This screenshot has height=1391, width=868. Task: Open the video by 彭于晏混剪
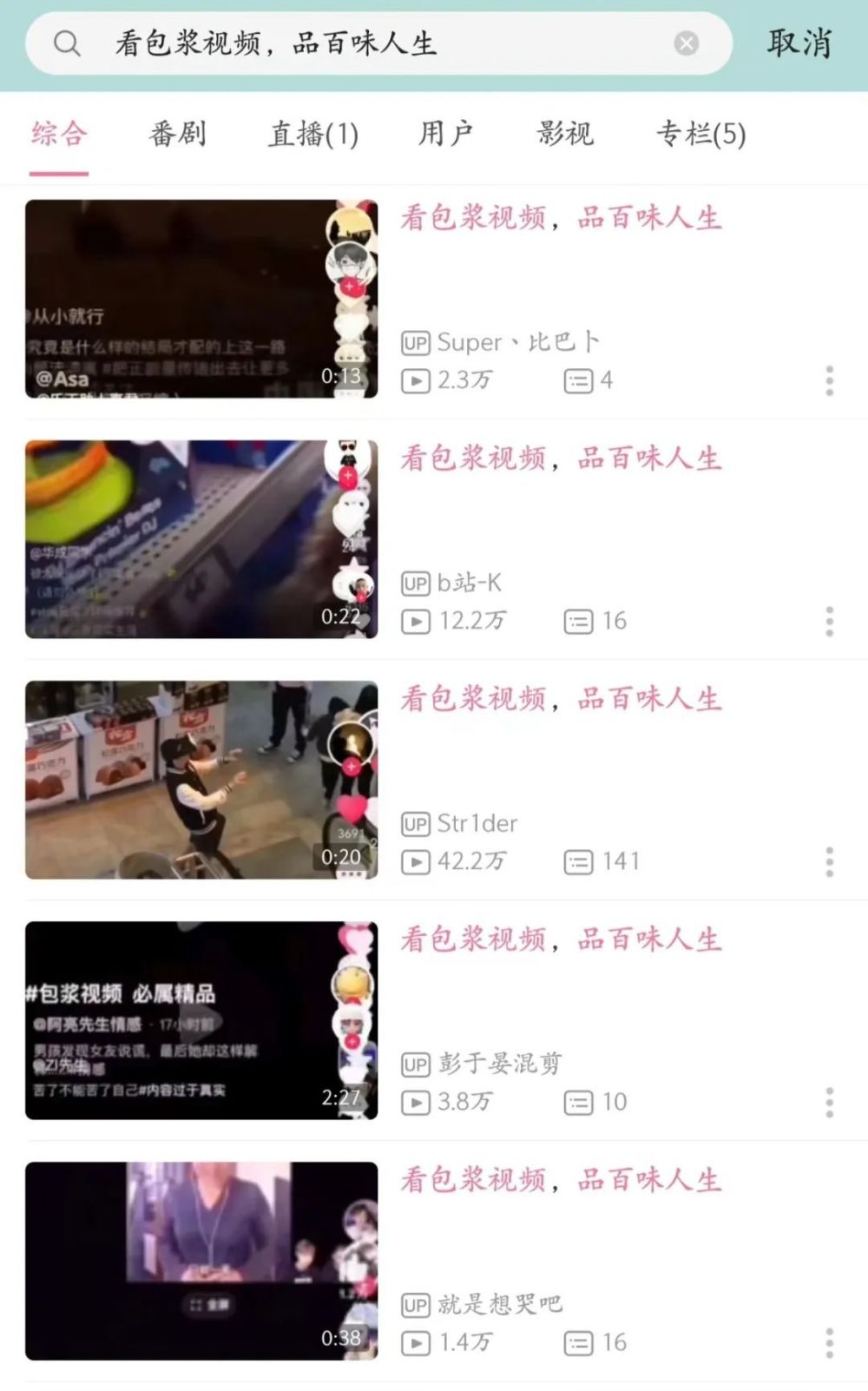[x=201, y=1020]
